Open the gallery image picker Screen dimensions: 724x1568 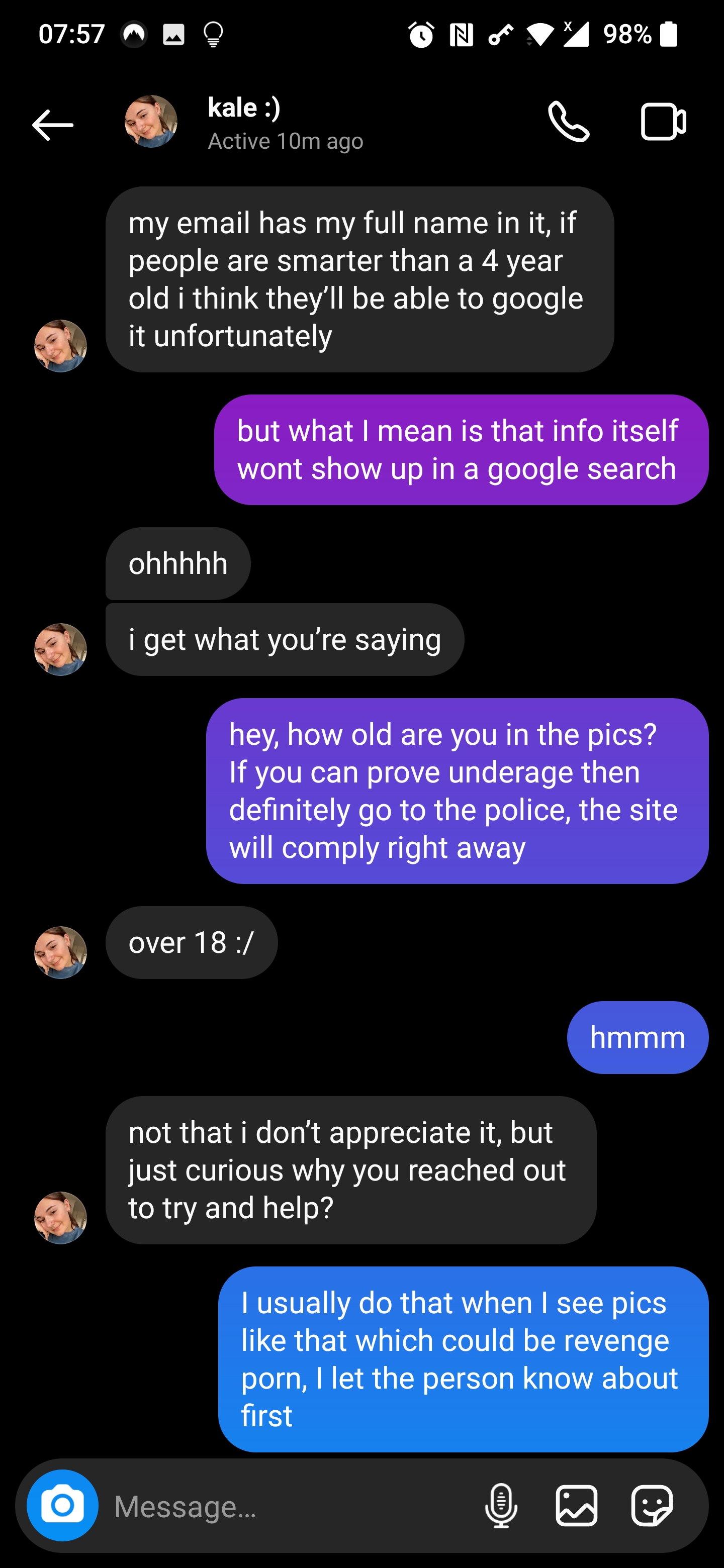point(576,1506)
